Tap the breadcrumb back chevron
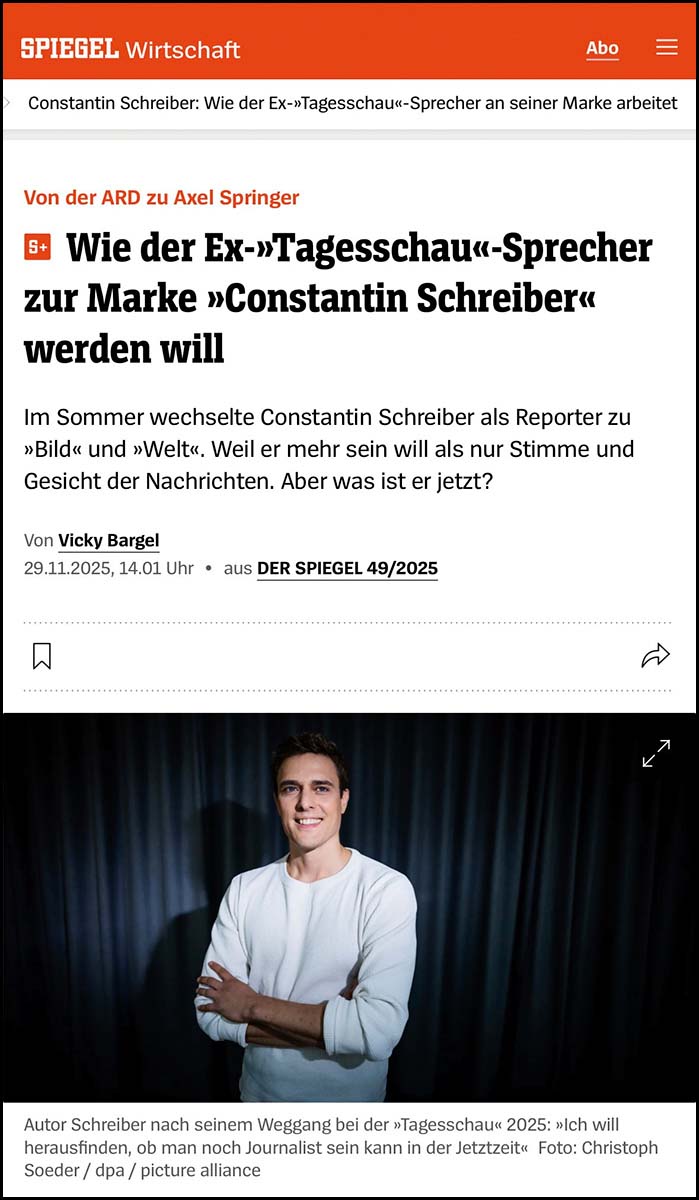 click(x=8, y=103)
